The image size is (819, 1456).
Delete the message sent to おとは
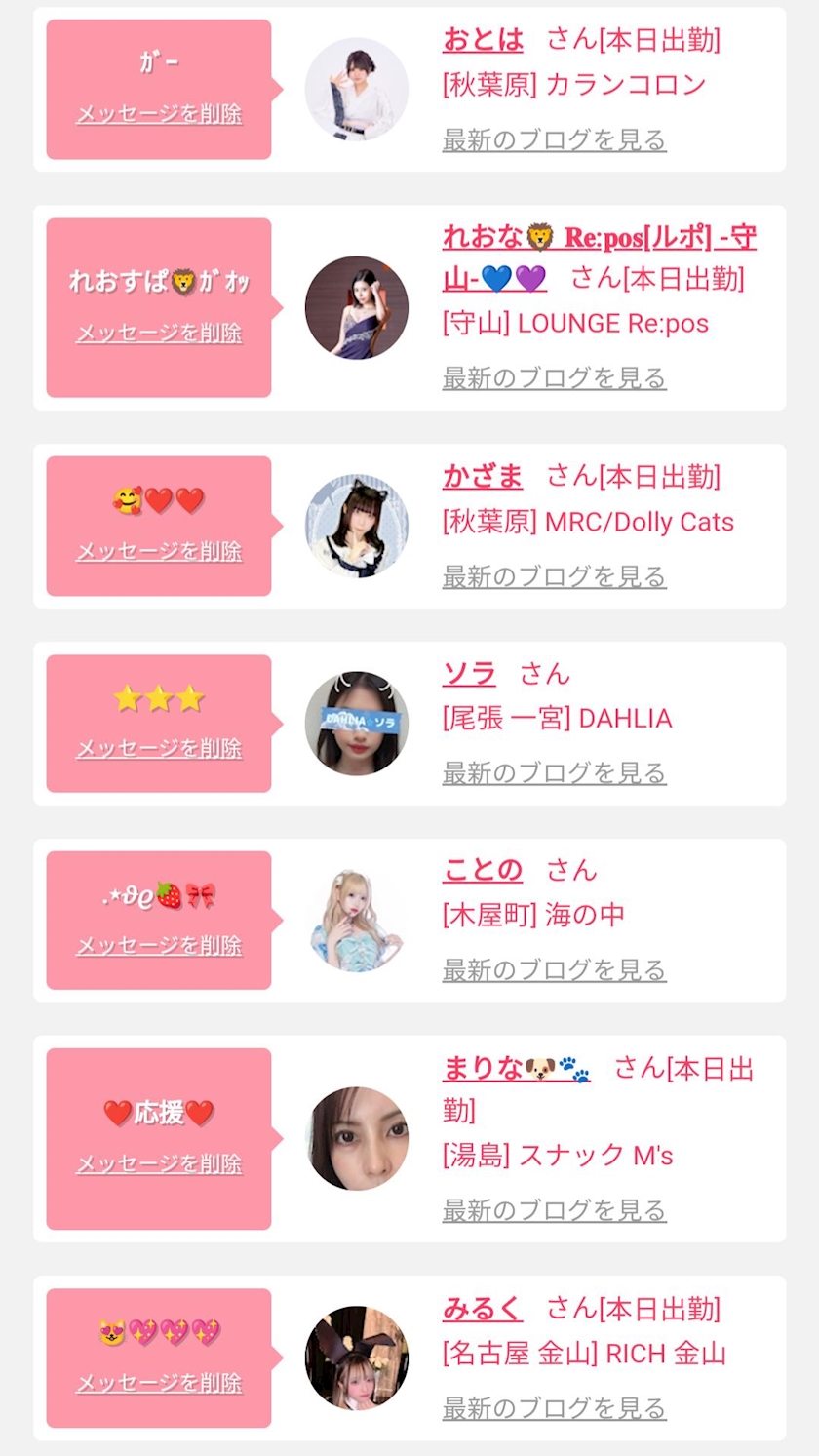[159, 114]
